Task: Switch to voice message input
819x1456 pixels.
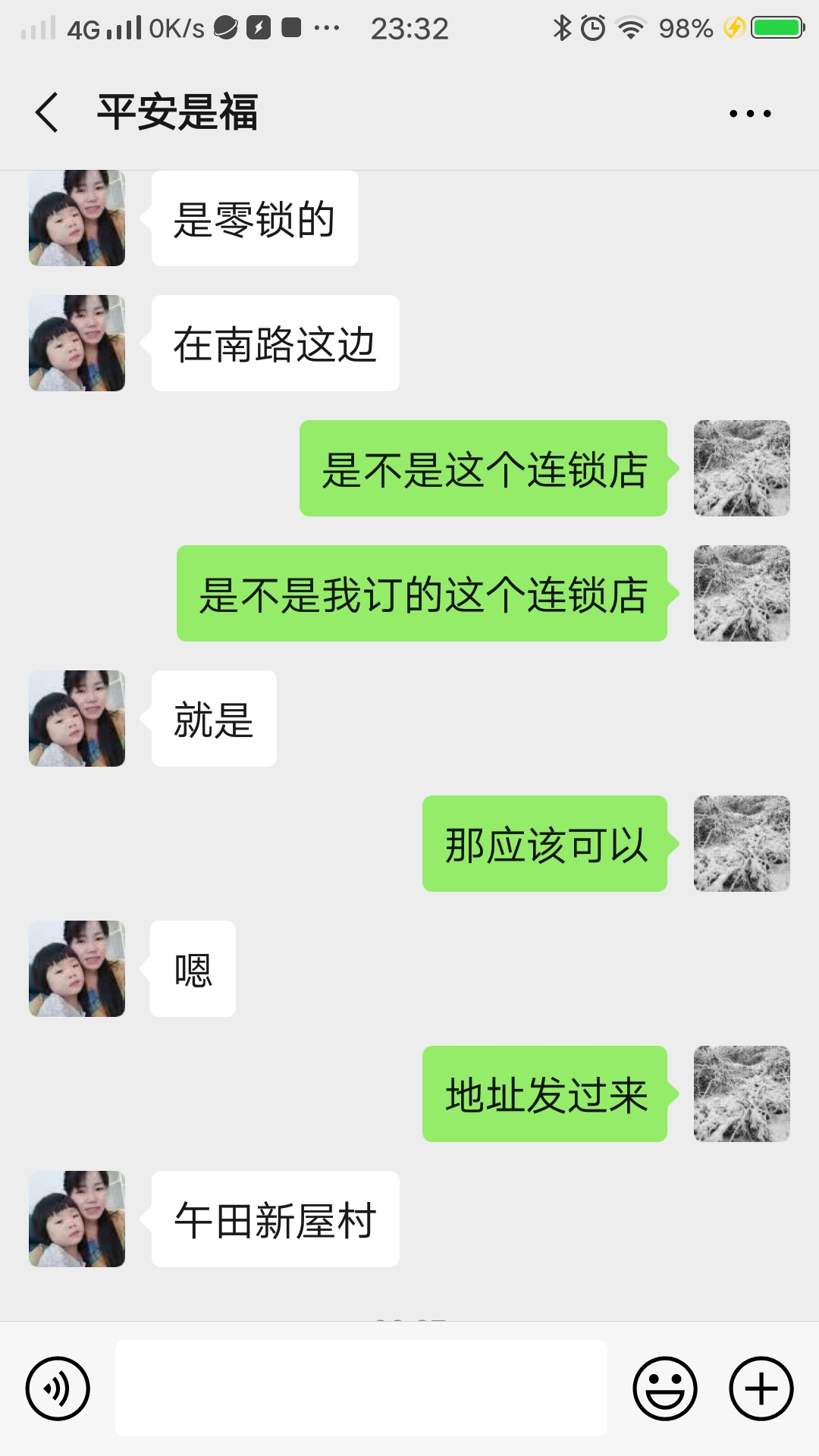Action: (58, 1389)
